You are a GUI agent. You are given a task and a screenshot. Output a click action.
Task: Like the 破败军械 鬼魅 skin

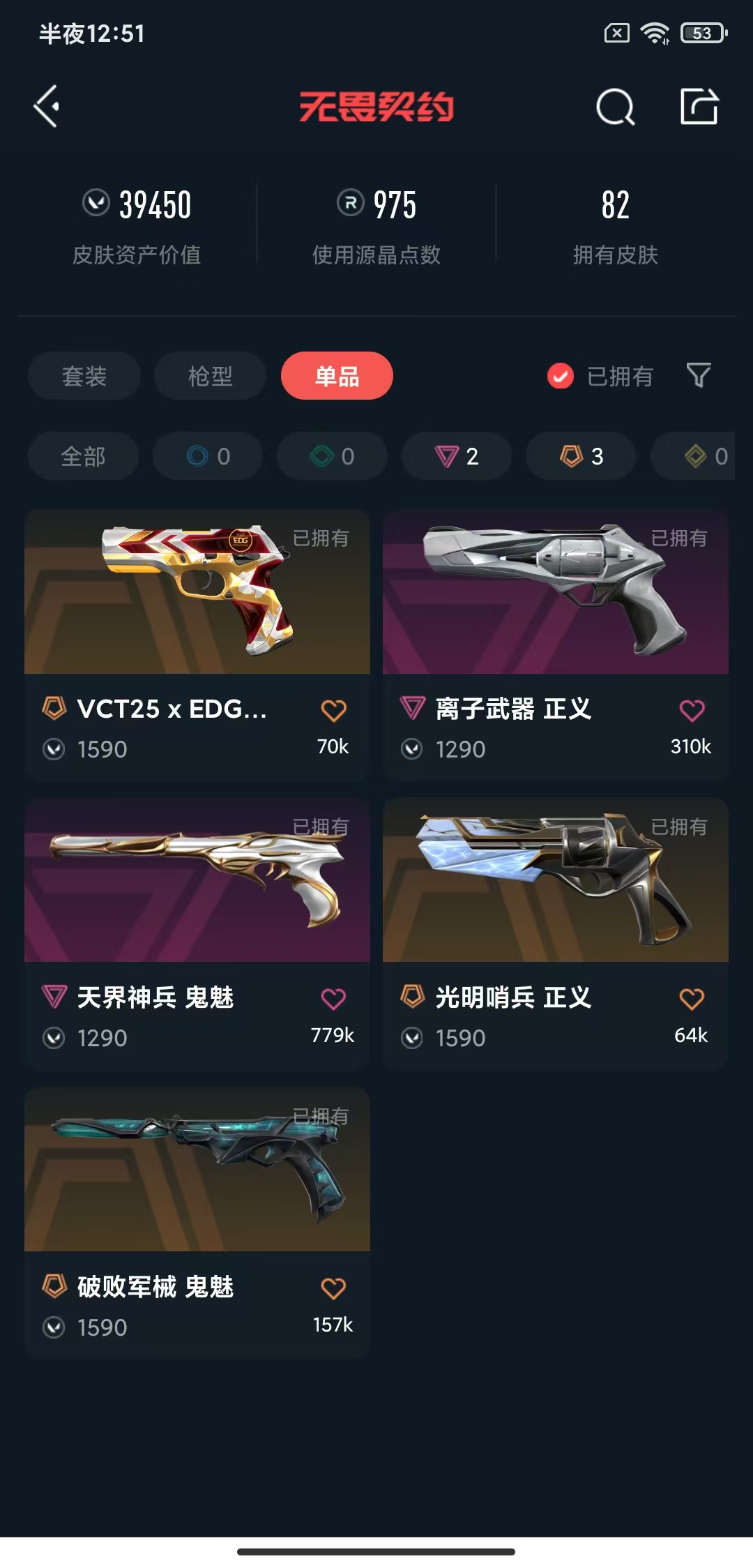click(x=333, y=1288)
